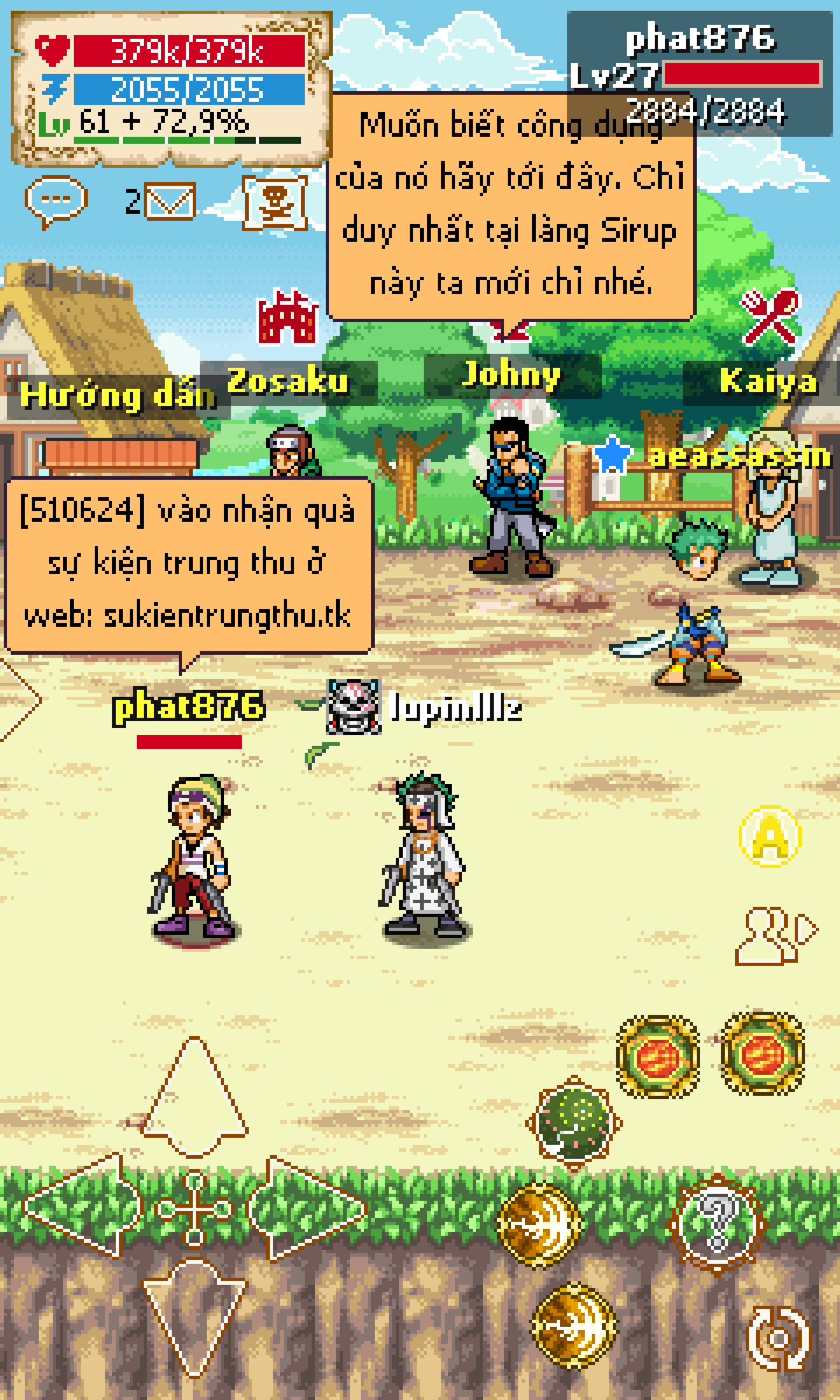Talk to the Johny NPC

511,498
